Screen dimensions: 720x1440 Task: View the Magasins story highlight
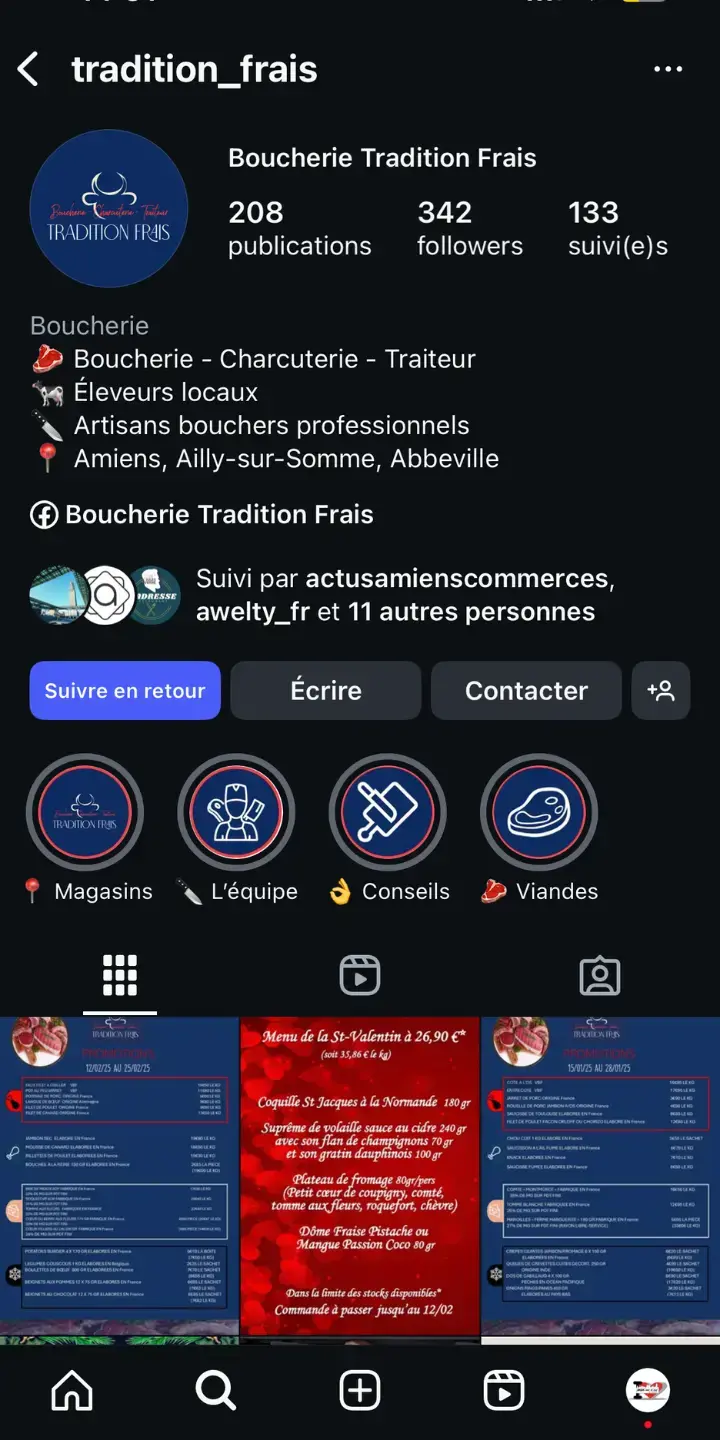(85, 812)
